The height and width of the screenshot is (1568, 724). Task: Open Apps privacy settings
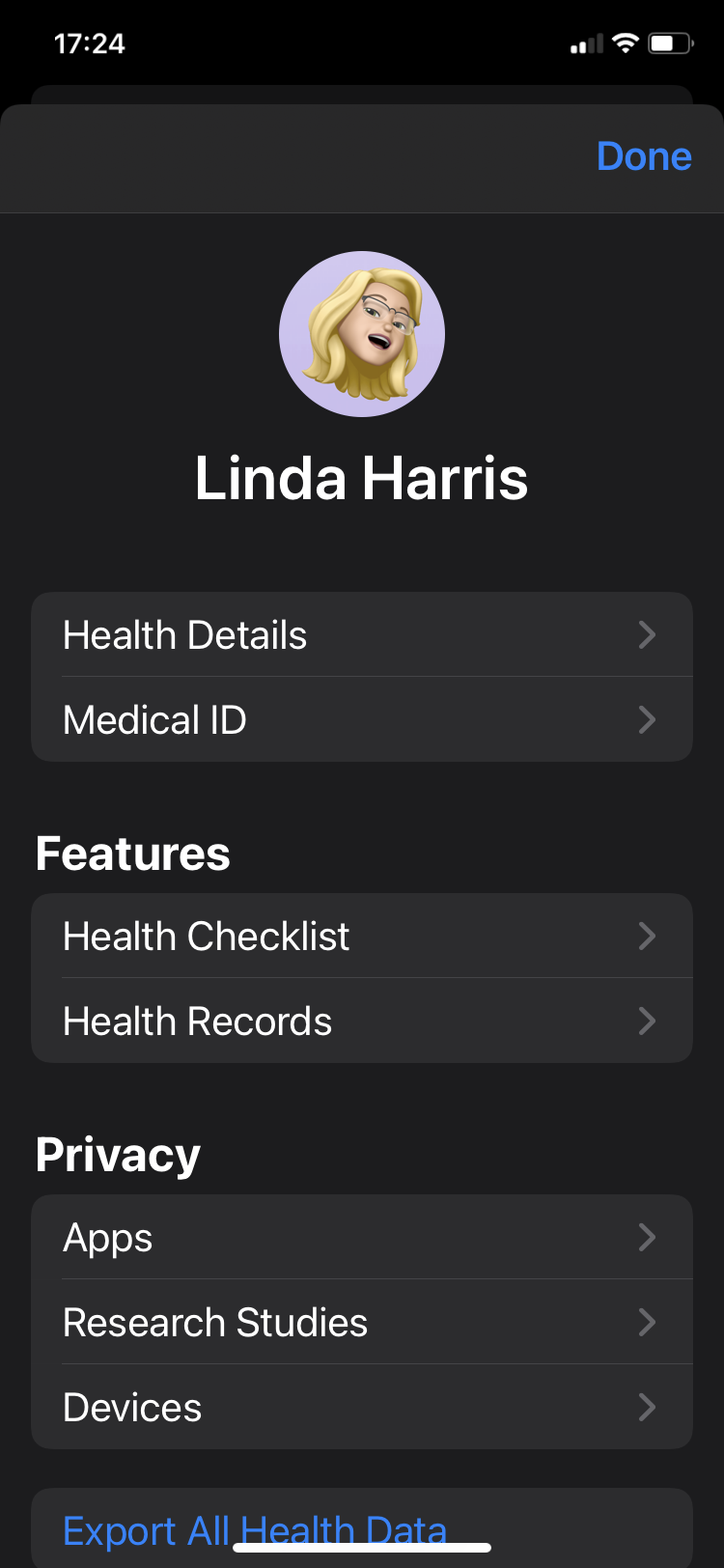pyautogui.click(x=361, y=1238)
